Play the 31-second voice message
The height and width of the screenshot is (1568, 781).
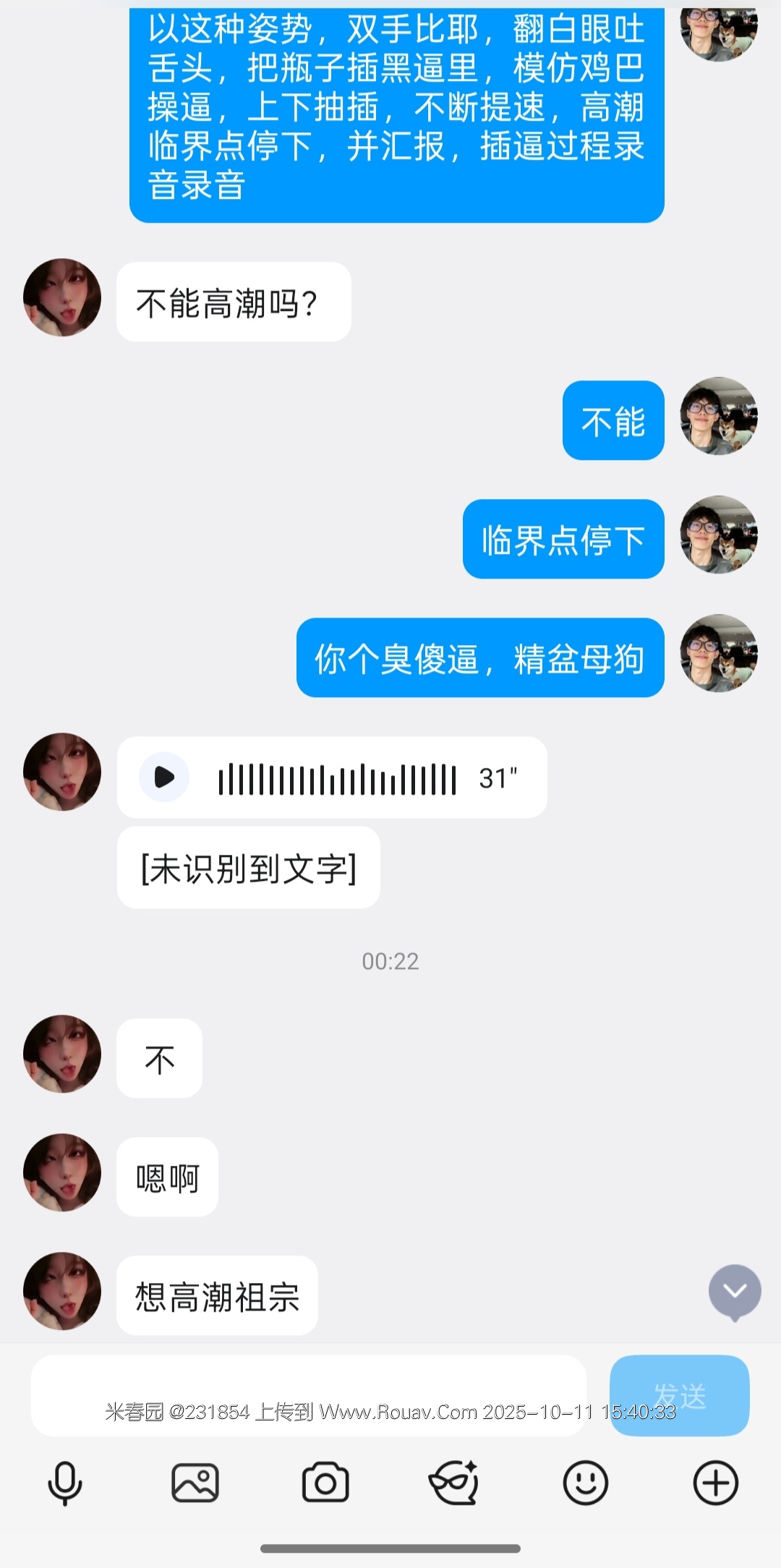(x=164, y=777)
